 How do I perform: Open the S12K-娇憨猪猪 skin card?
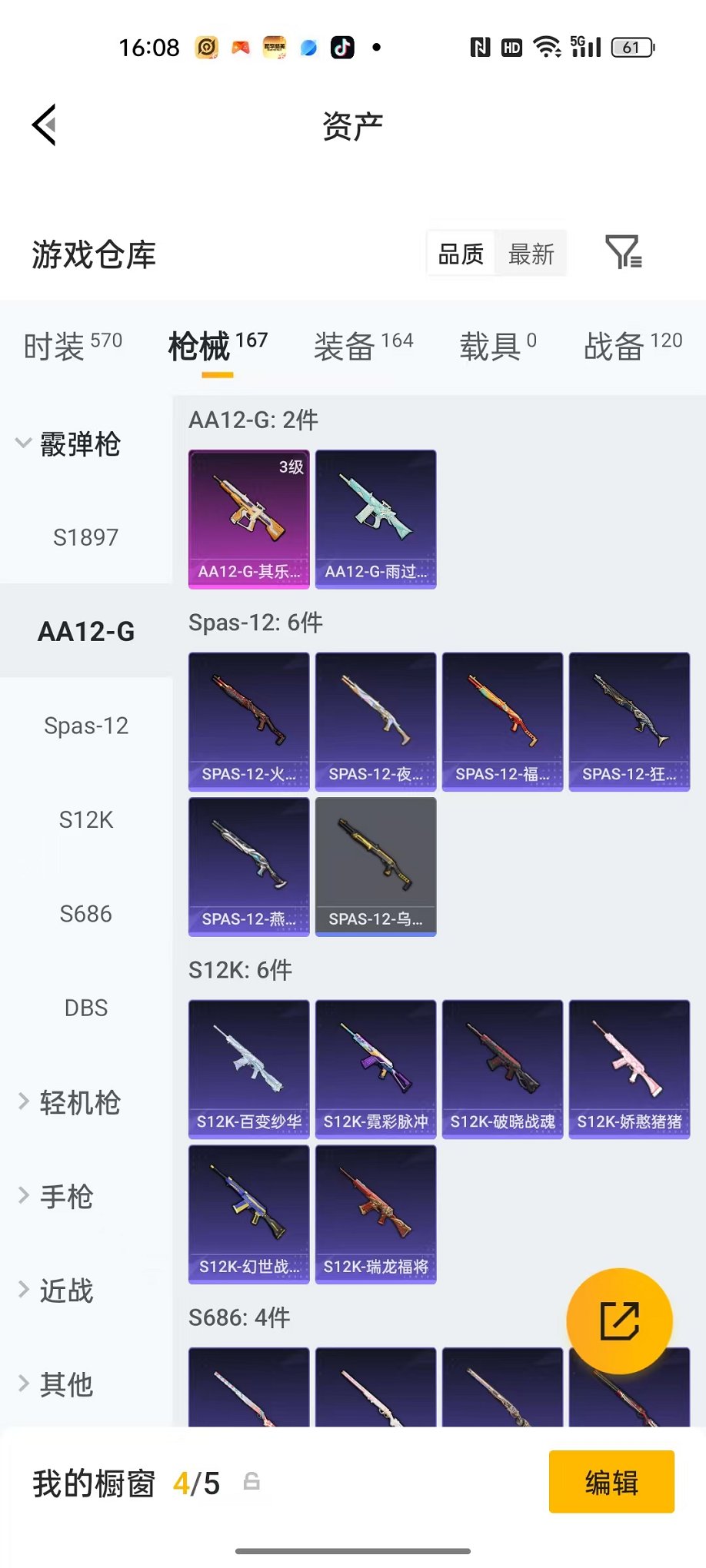630,1069
